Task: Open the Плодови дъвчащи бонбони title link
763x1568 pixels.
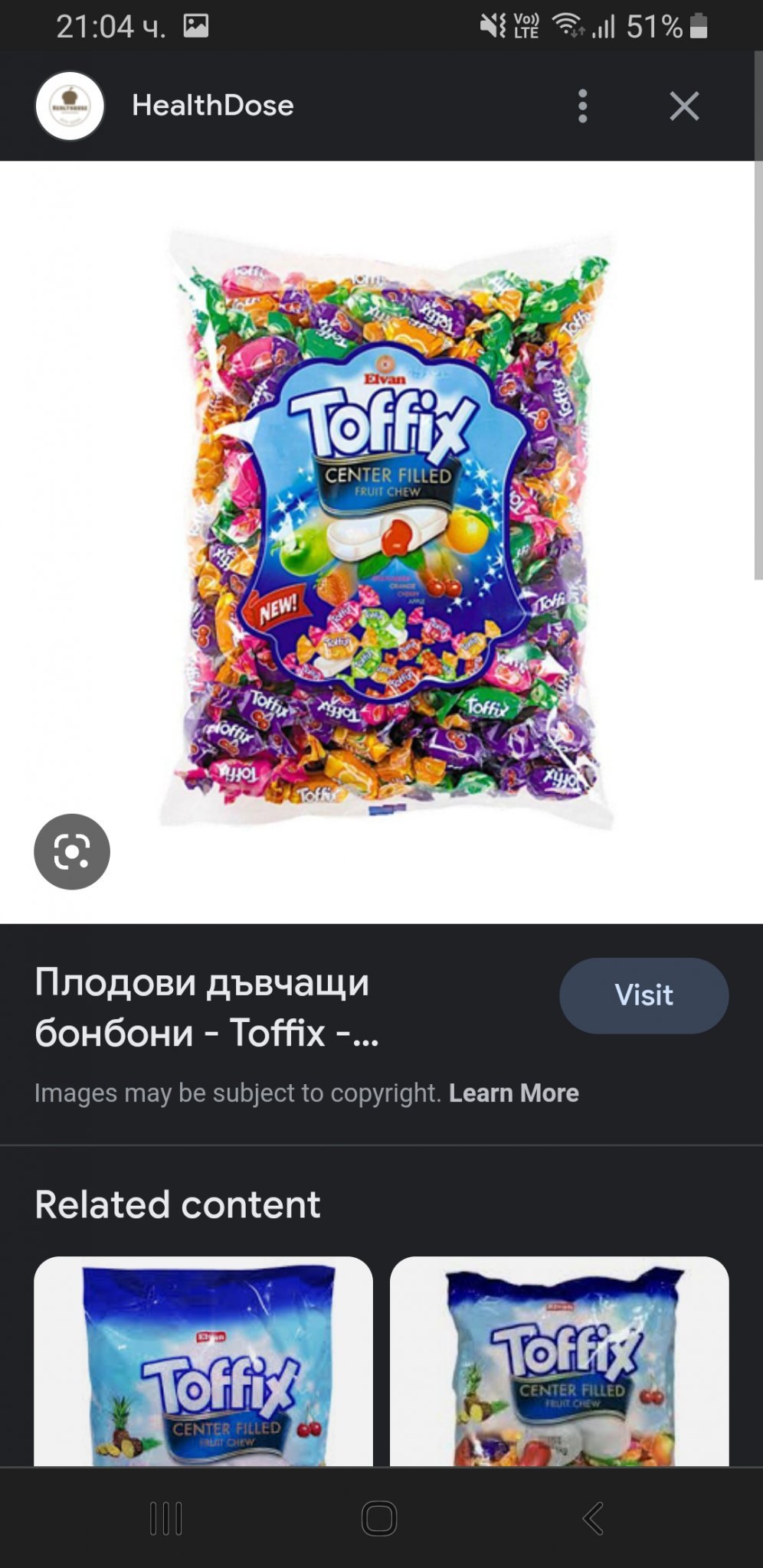Action: 207,1007
